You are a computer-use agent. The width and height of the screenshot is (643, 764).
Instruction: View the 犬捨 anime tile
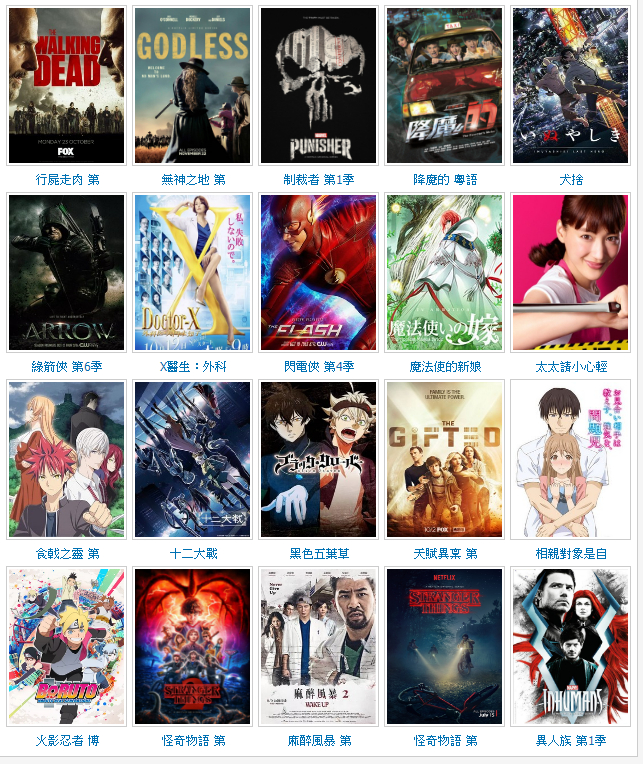click(x=570, y=86)
